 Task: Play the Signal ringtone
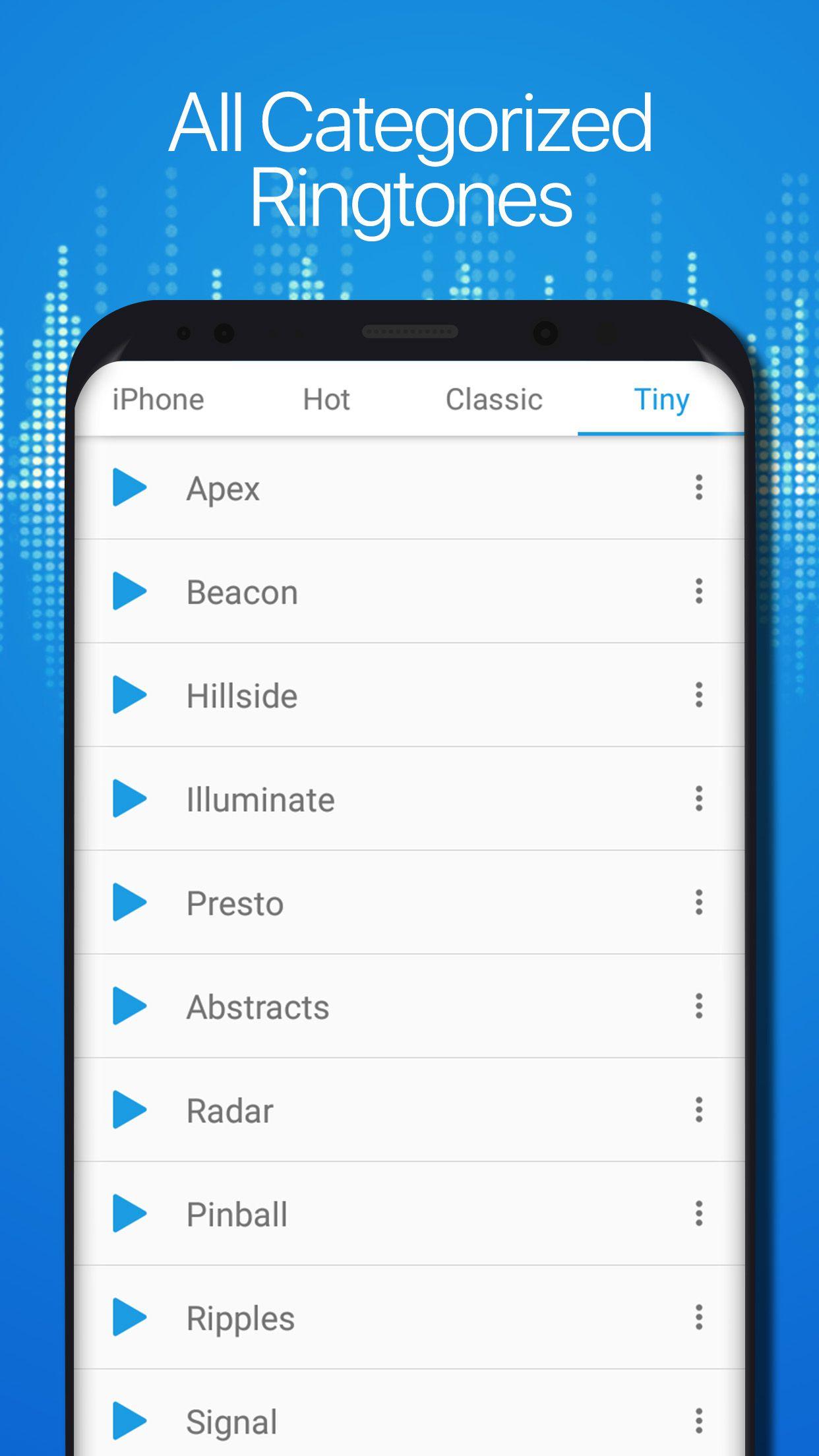pos(133,1420)
